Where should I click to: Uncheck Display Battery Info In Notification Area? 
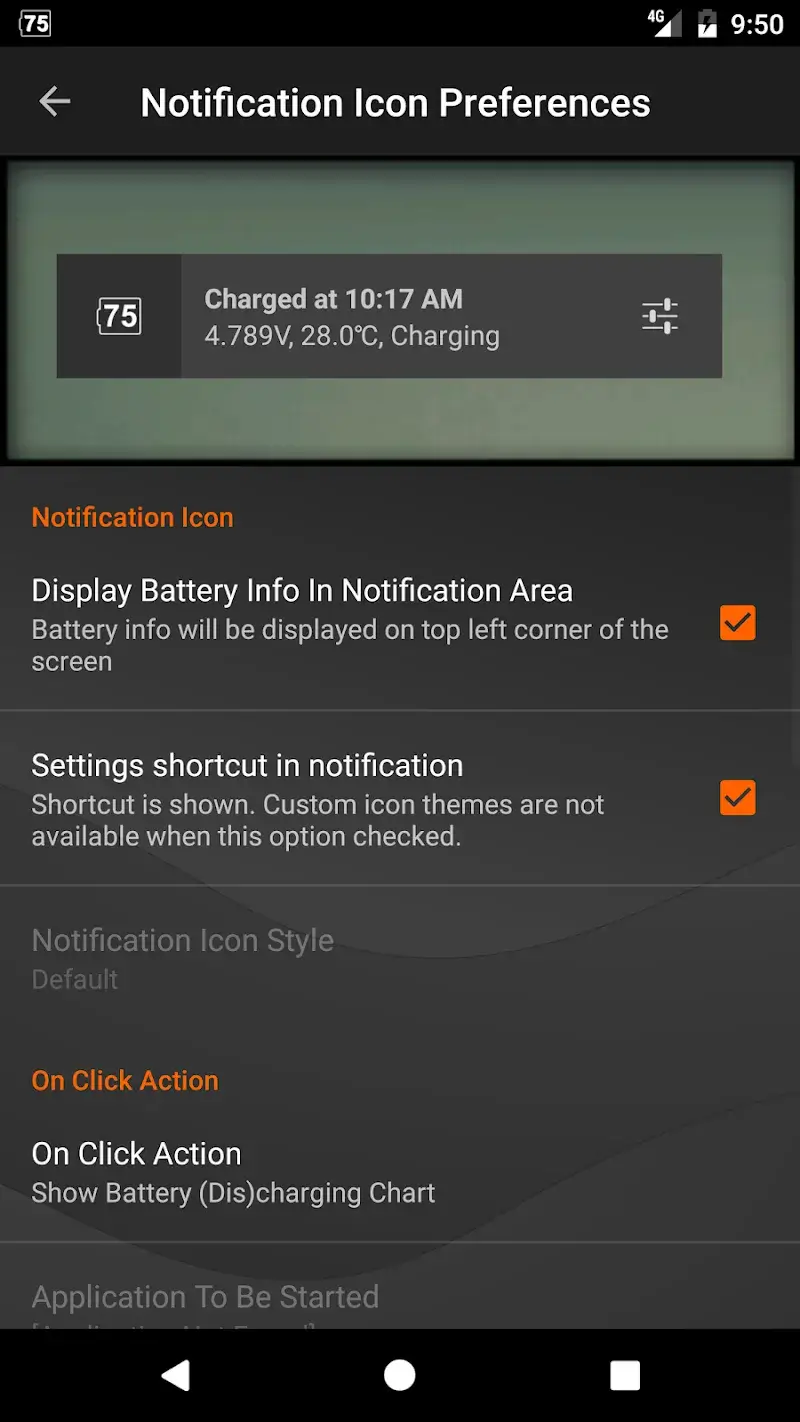[738, 623]
